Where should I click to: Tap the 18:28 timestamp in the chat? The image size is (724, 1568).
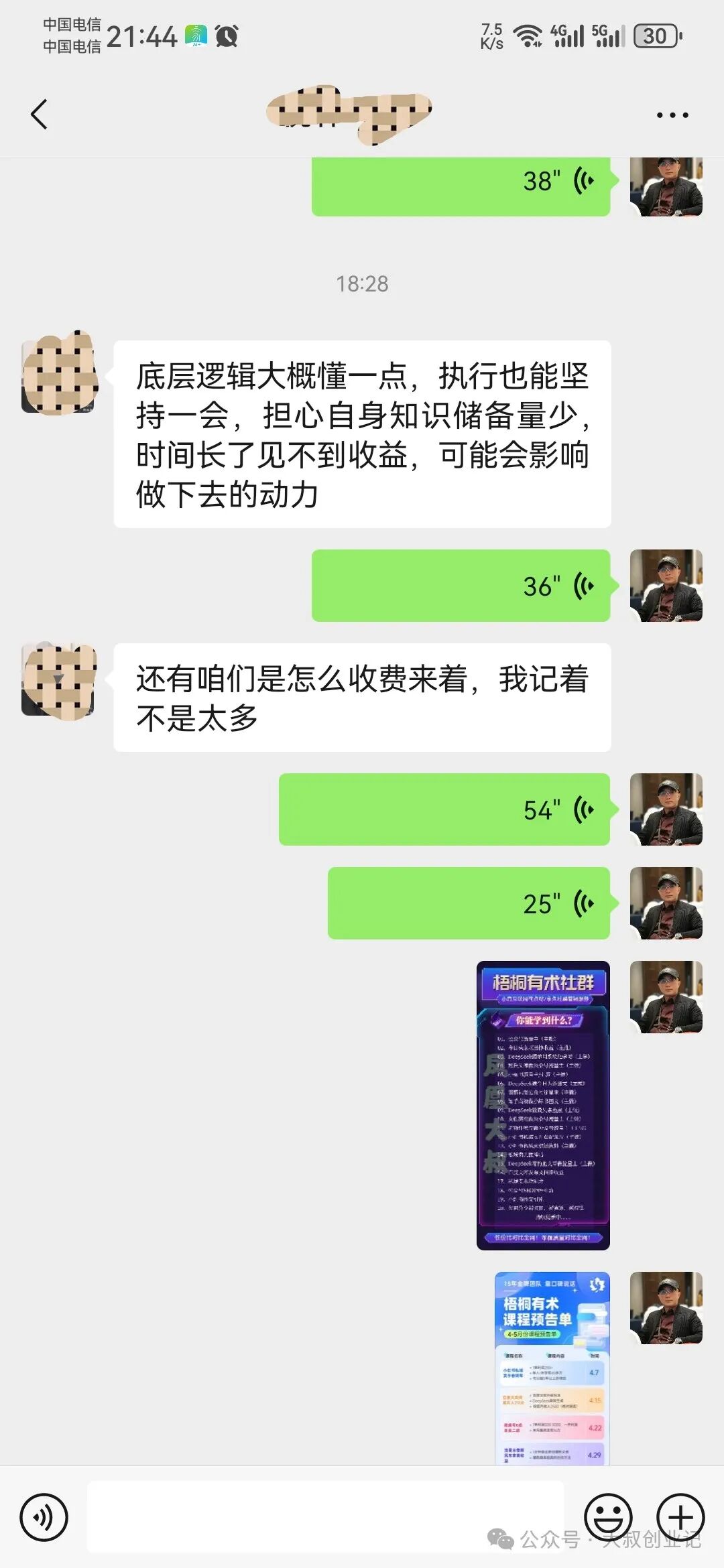362,284
